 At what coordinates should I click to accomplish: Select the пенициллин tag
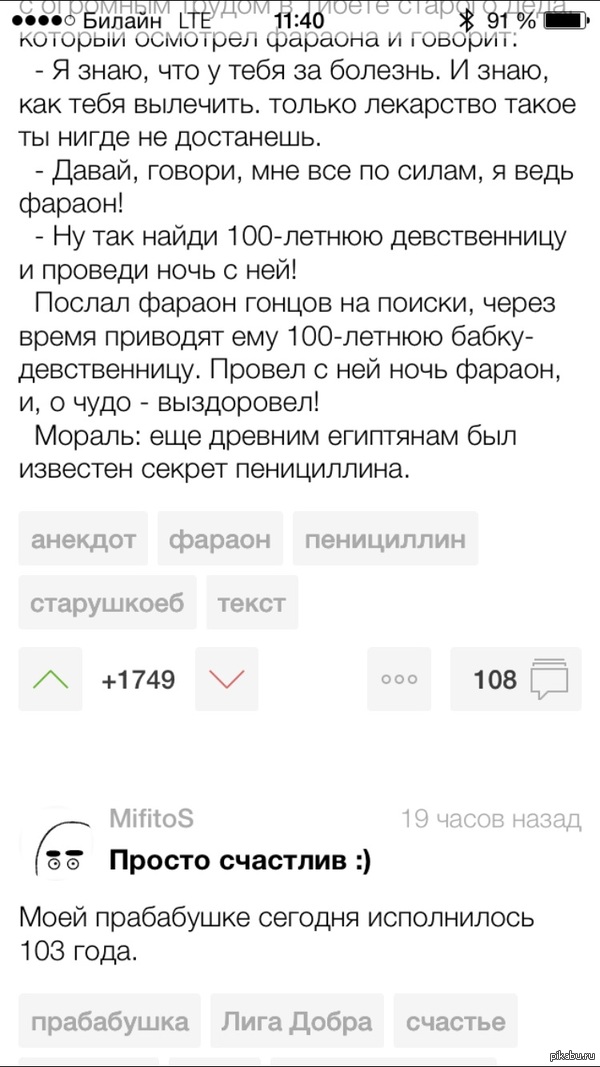385,540
